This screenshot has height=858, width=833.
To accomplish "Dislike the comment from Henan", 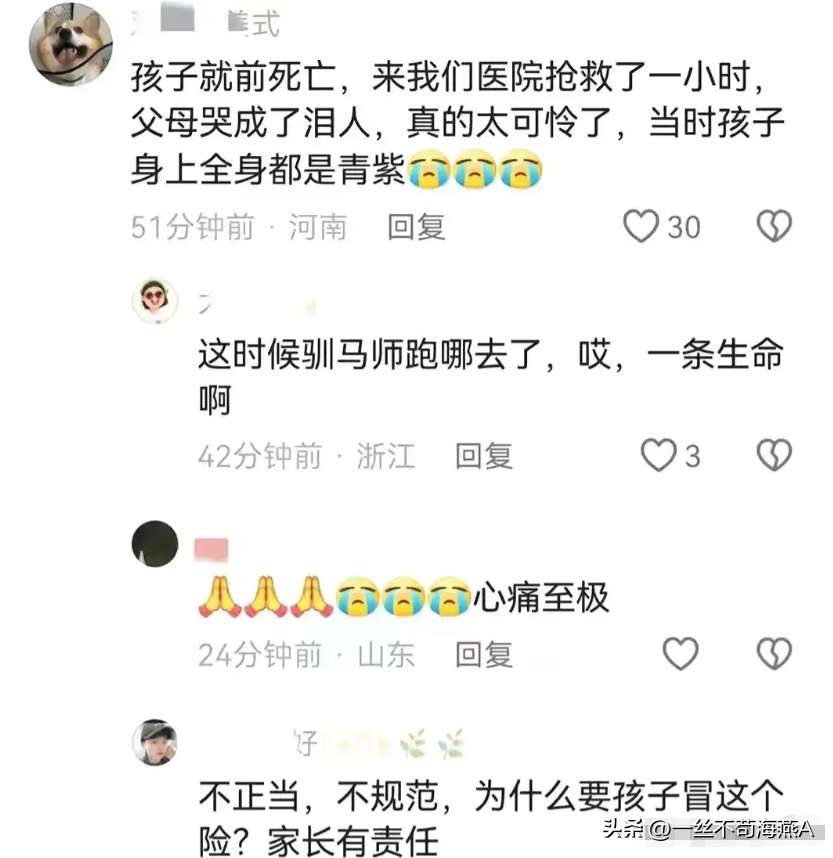I will click(x=774, y=227).
